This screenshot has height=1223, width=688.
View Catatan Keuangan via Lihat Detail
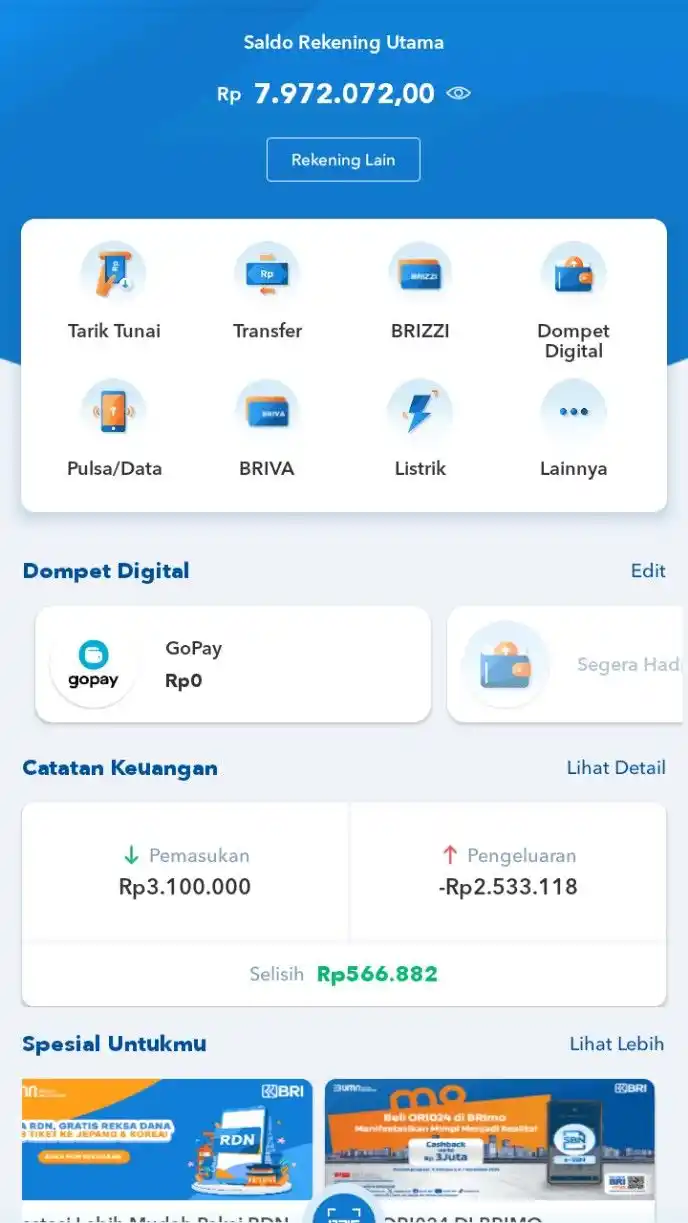click(x=616, y=768)
